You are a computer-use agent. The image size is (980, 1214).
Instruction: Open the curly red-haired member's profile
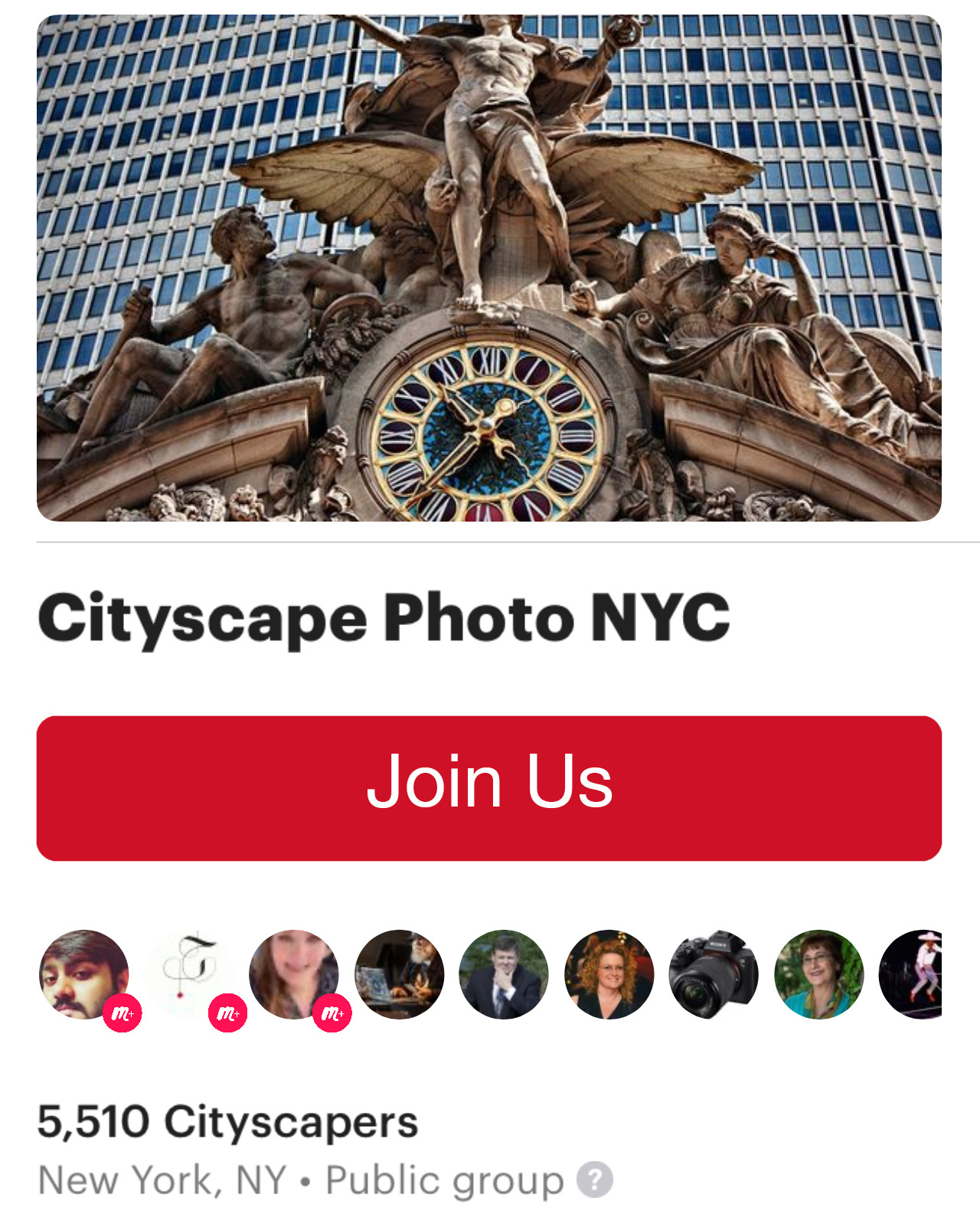(609, 974)
